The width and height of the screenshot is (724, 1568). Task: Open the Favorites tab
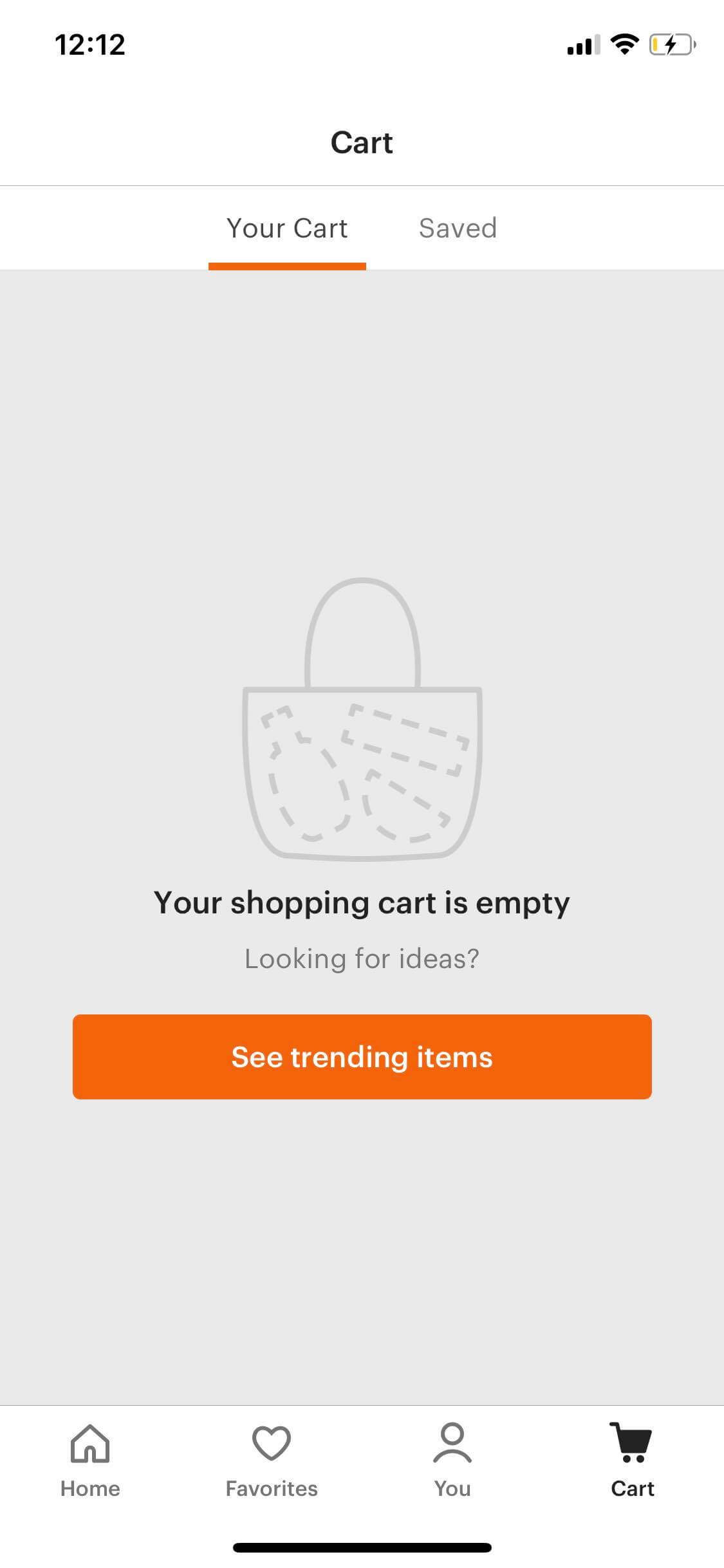coord(272,1461)
